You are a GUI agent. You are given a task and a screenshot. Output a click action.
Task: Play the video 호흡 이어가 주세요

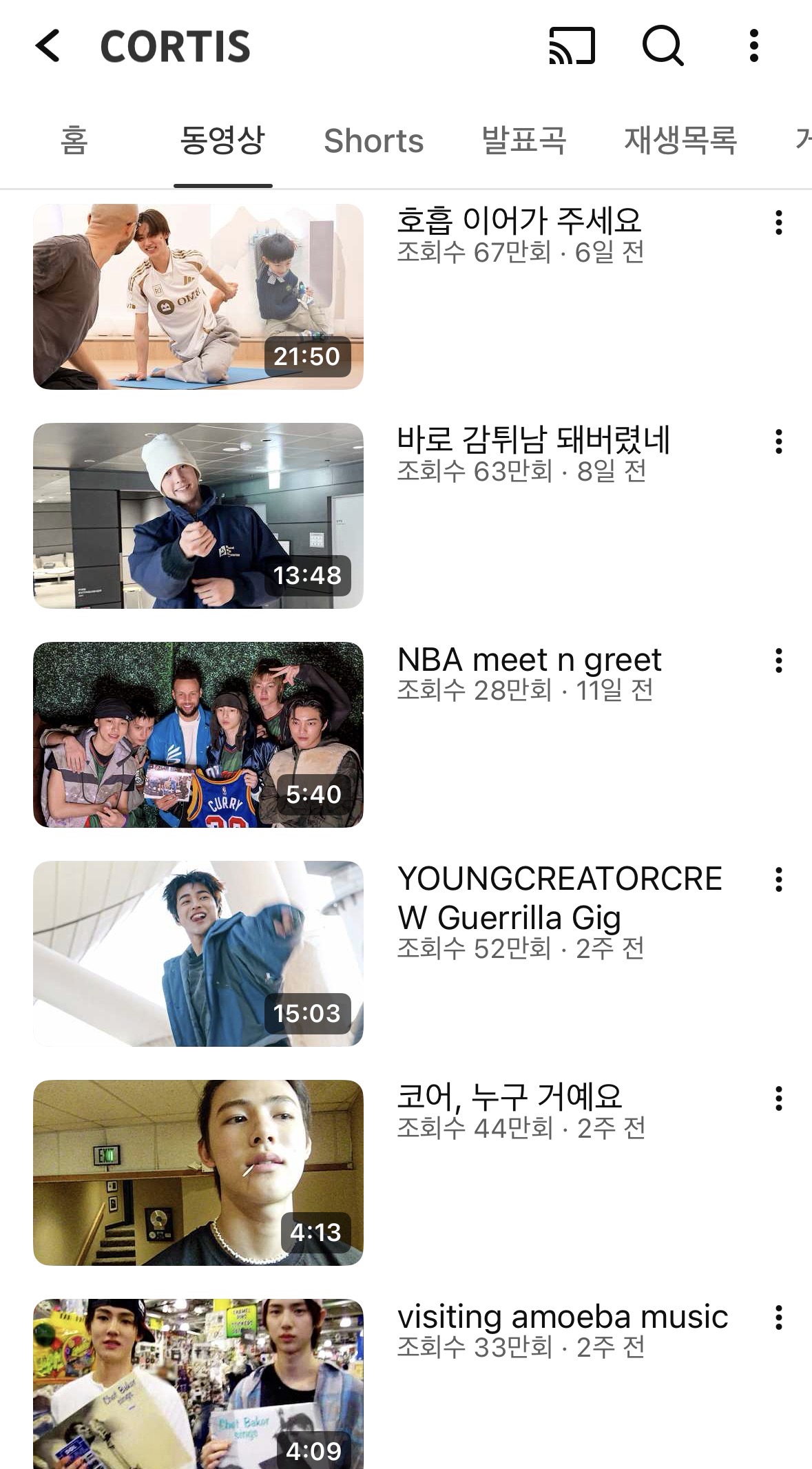coord(198,297)
